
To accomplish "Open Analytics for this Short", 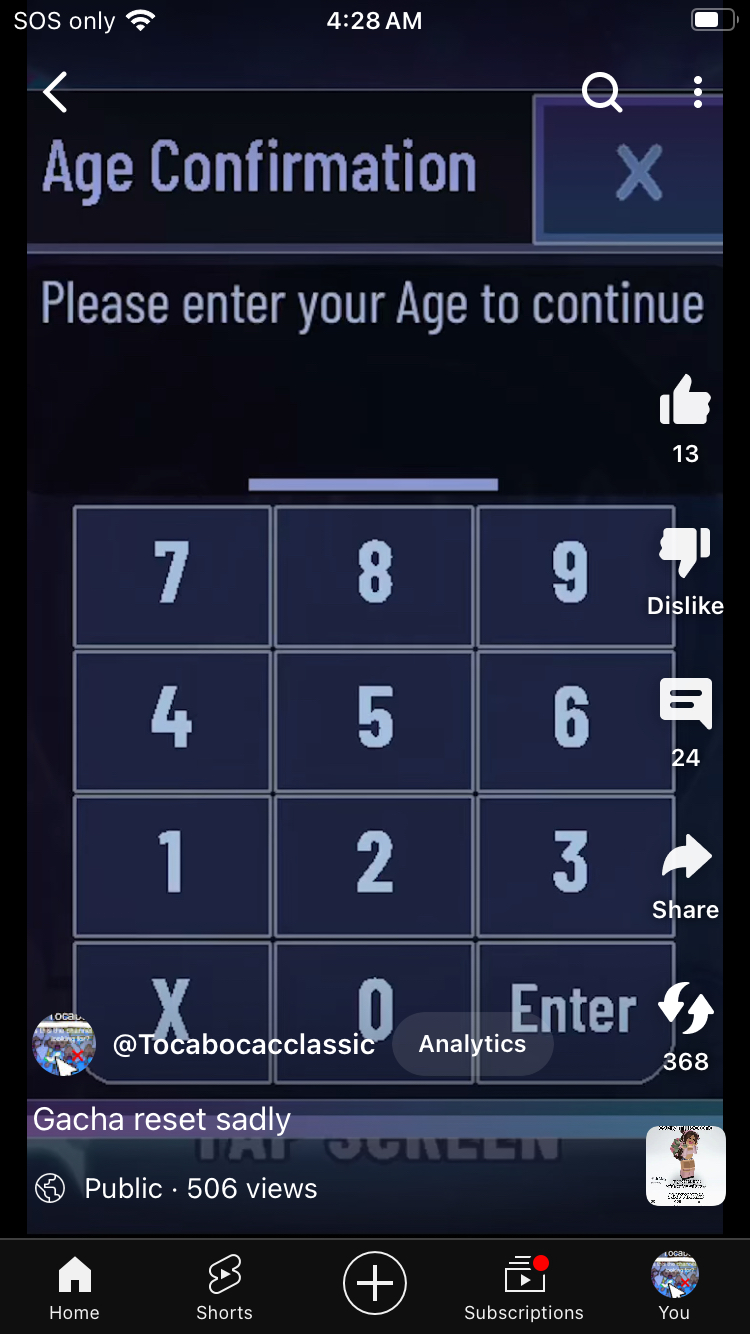I will 472,1044.
